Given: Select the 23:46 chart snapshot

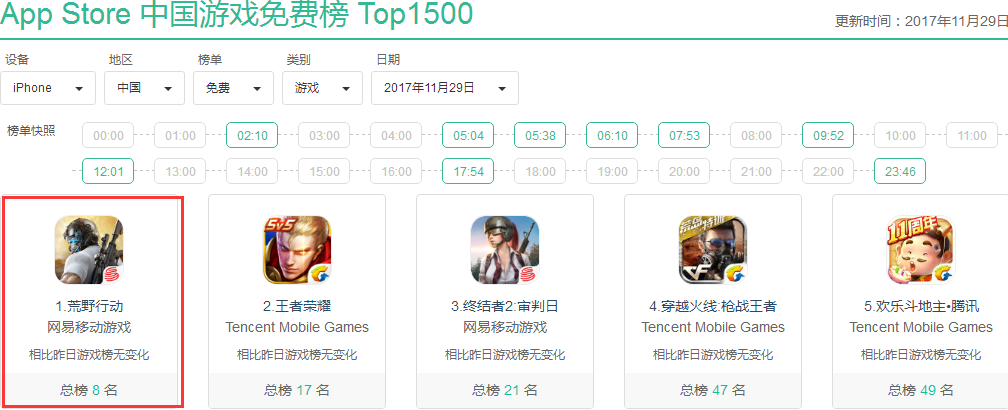Looking at the screenshot, I should 900,171.
